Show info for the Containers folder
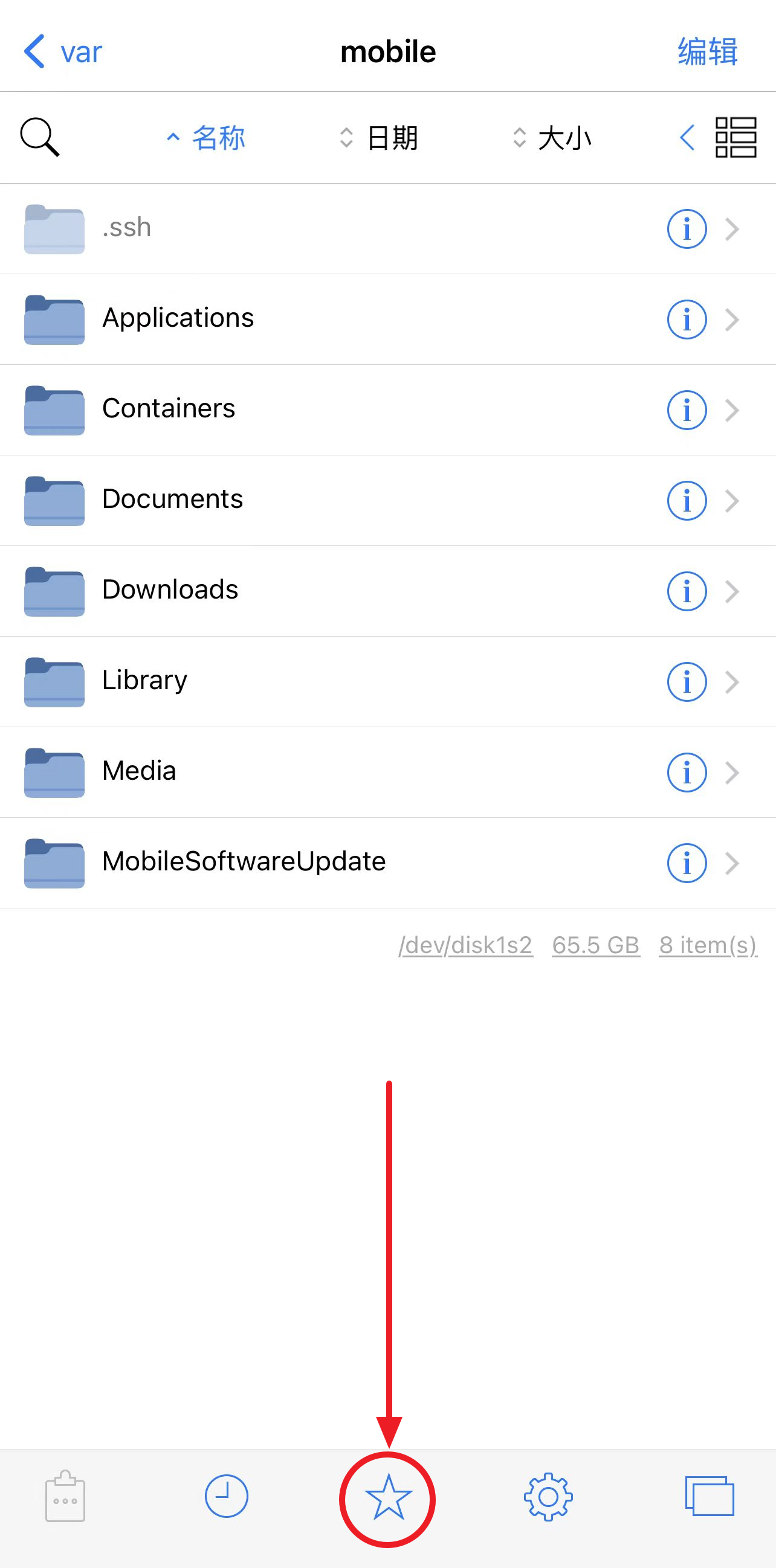776x1568 pixels. (x=687, y=410)
